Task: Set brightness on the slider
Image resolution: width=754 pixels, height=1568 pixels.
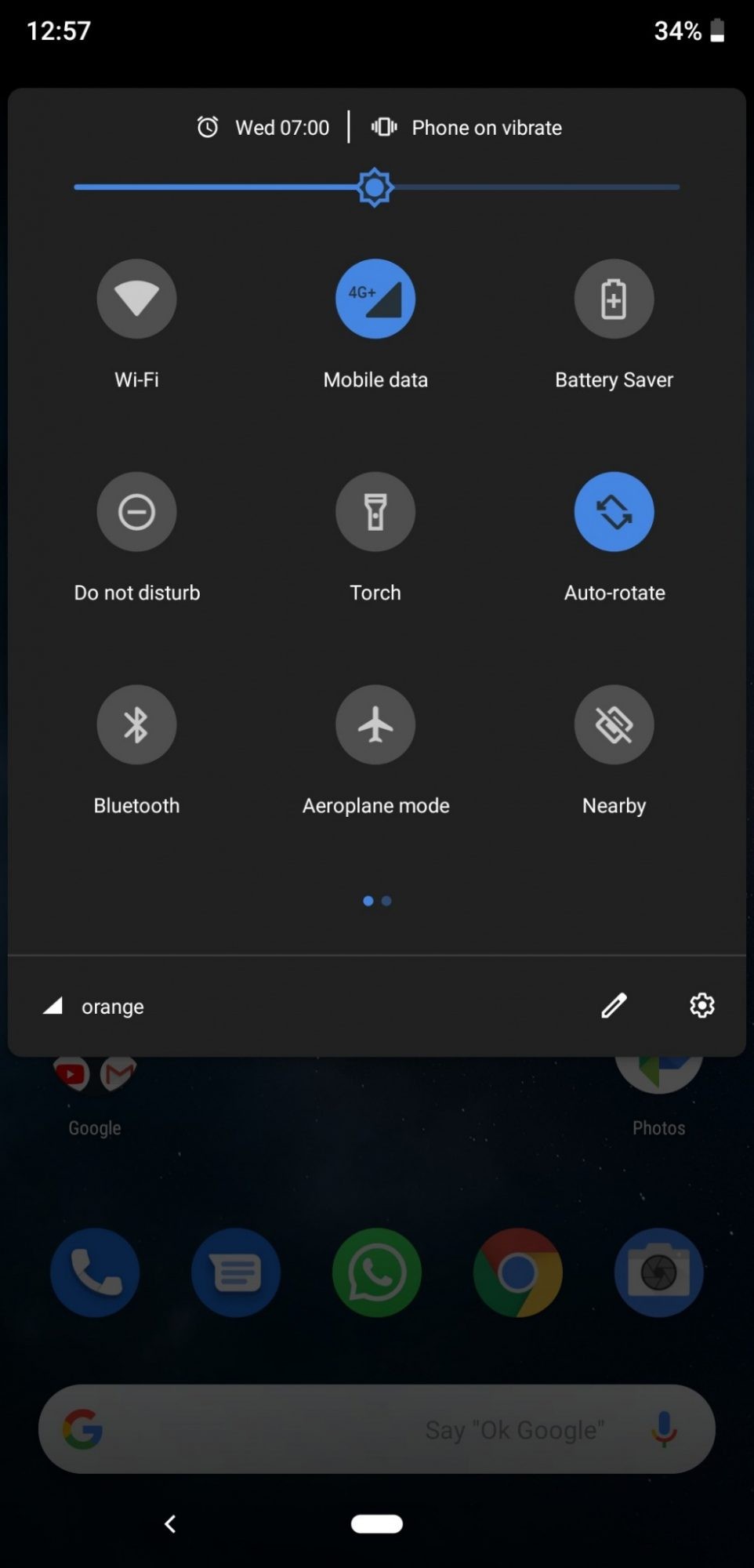Action: pos(375,187)
